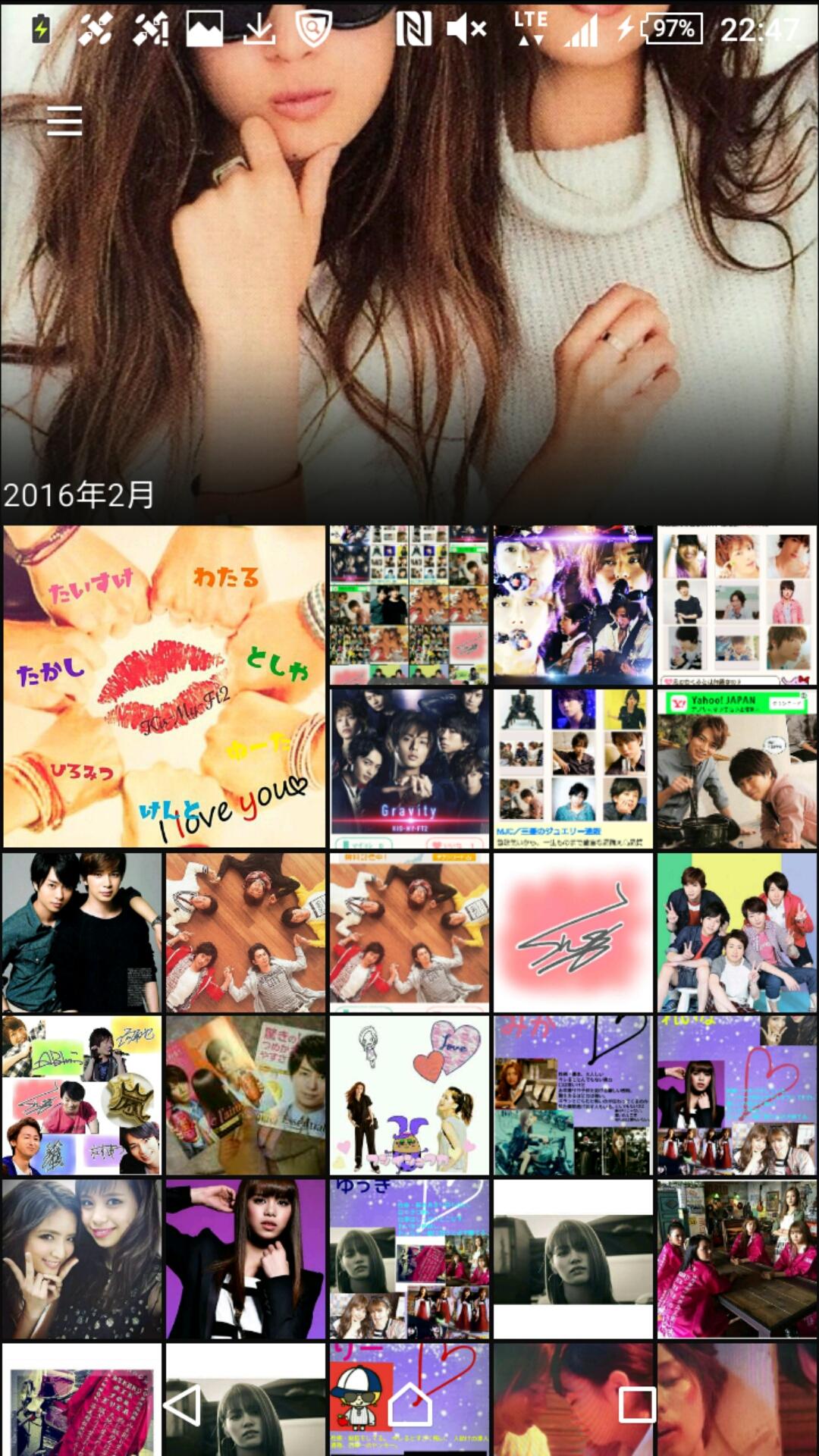
Task: Open the two men in dark clothes photo
Action: 82,932
